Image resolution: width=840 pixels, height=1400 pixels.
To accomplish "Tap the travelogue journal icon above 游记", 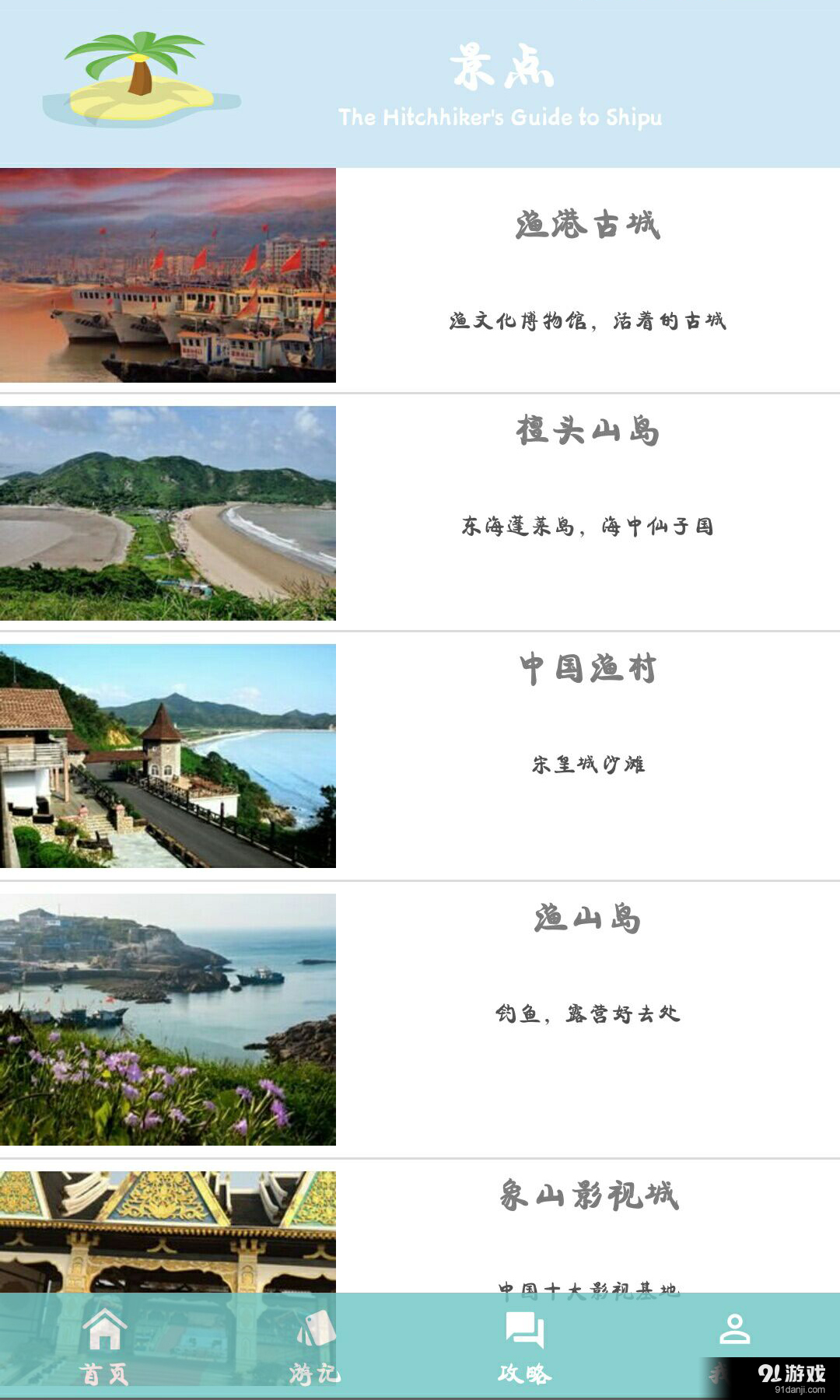I will pyautogui.click(x=315, y=1326).
